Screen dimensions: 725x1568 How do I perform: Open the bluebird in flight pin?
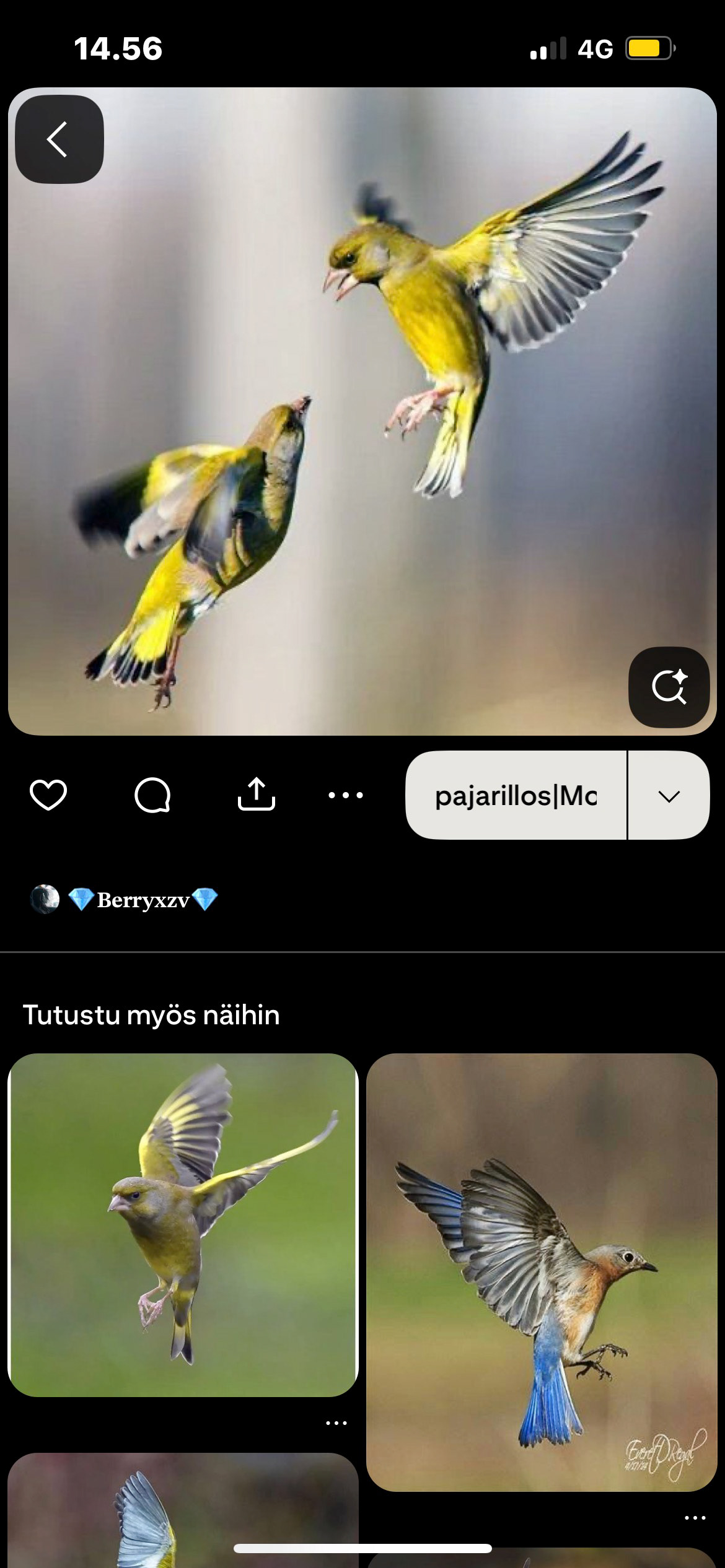pyautogui.click(x=542, y=1273)
